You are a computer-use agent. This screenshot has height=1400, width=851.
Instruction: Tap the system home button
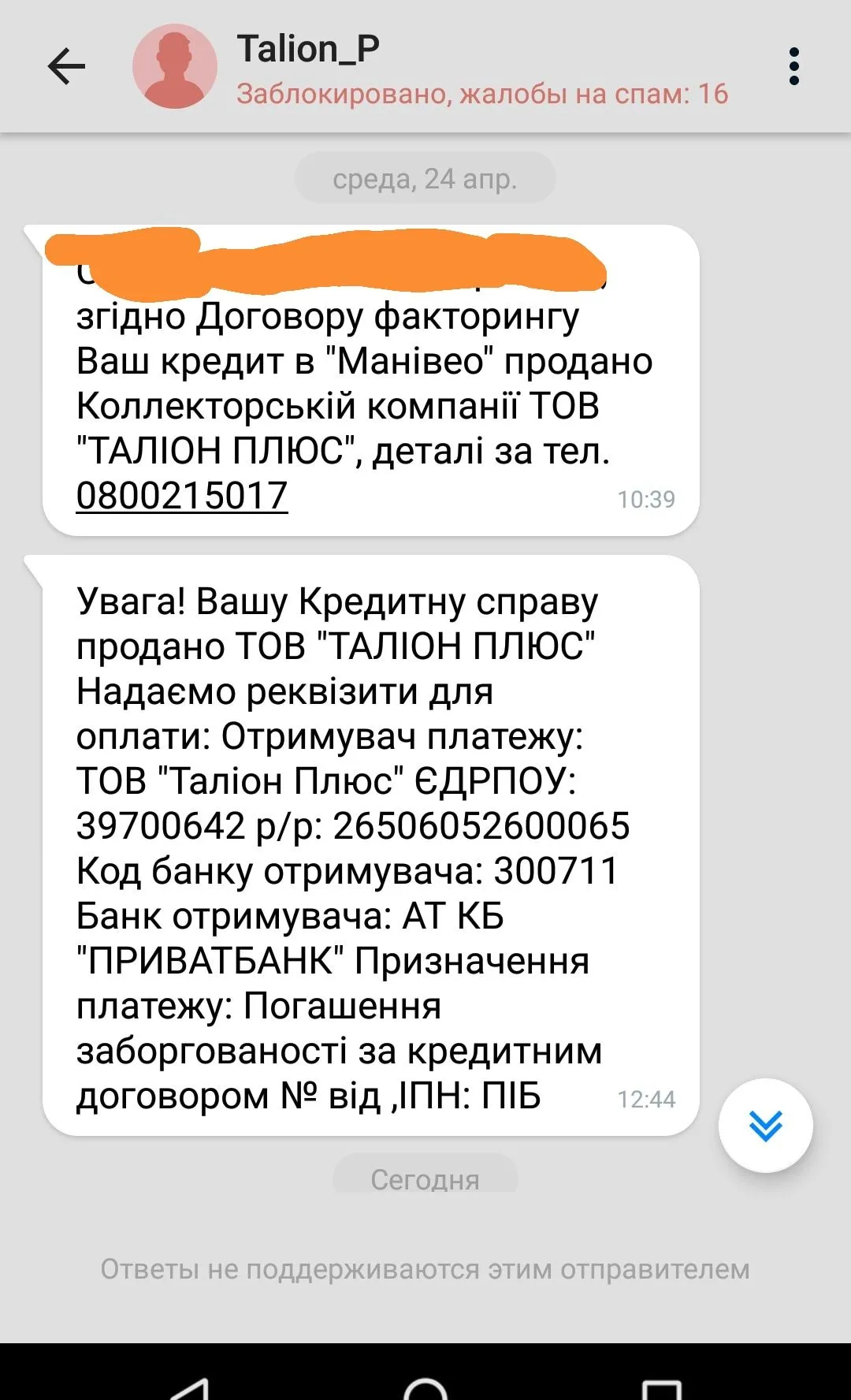(x=425, y=1386)
